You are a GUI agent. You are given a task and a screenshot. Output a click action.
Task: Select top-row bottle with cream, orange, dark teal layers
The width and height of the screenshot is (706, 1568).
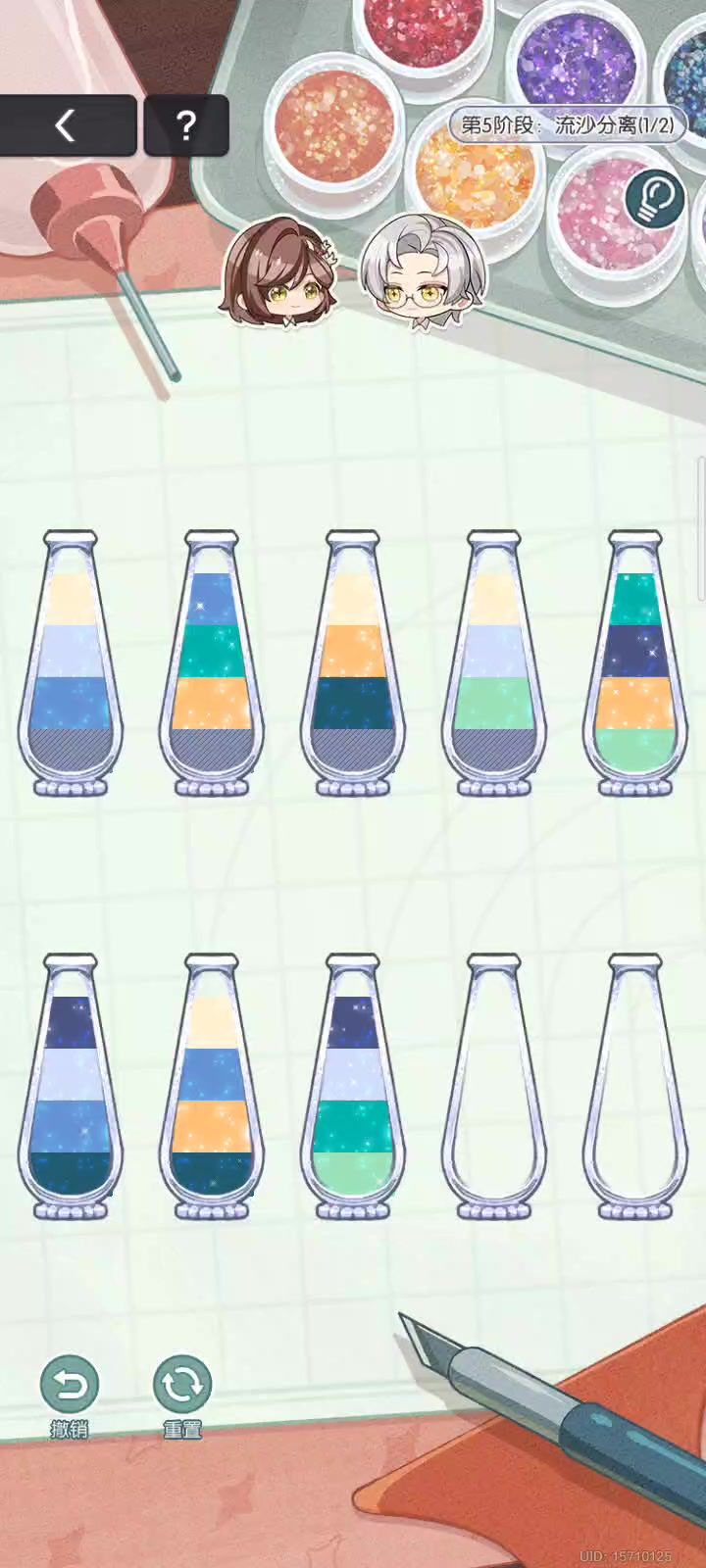(x=353, y=666)
